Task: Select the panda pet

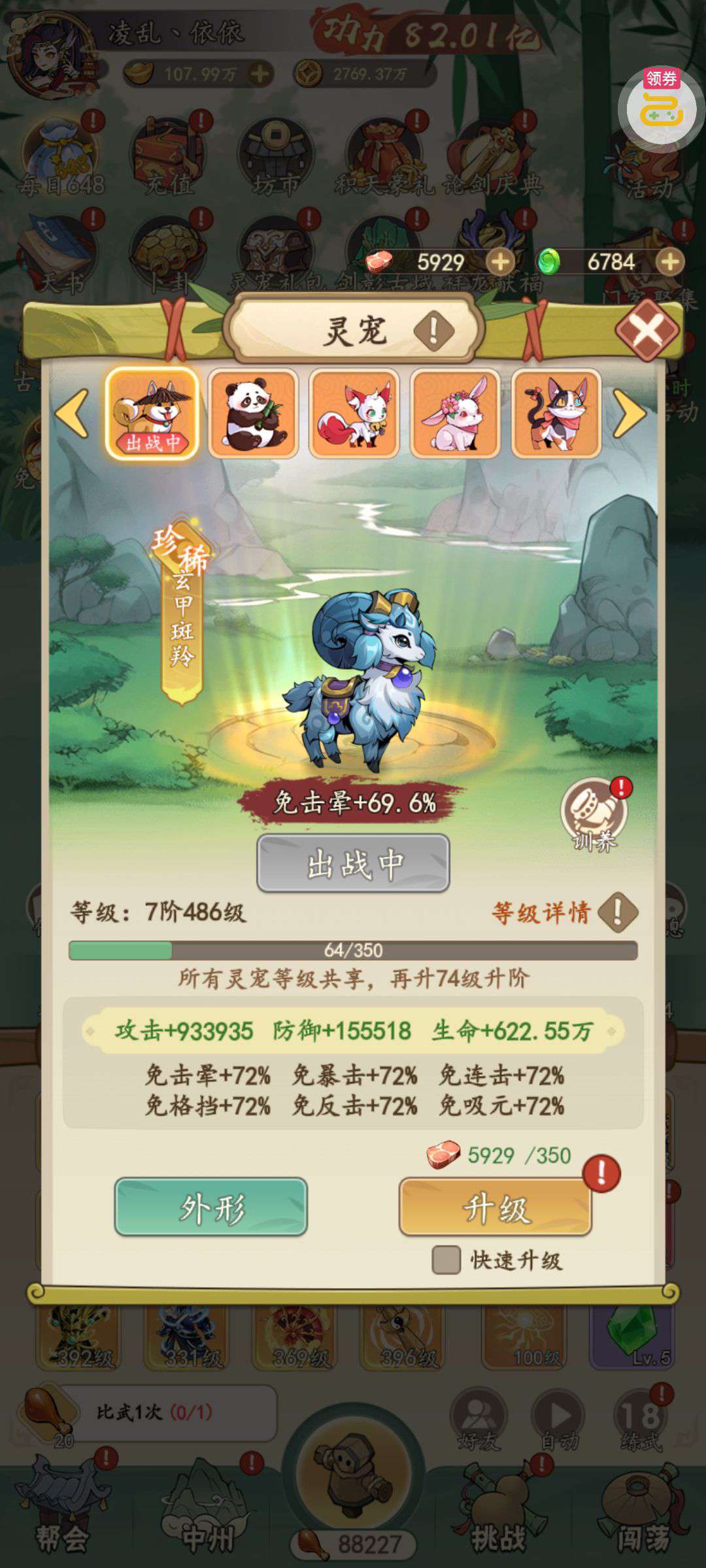Action: [254, 414]
